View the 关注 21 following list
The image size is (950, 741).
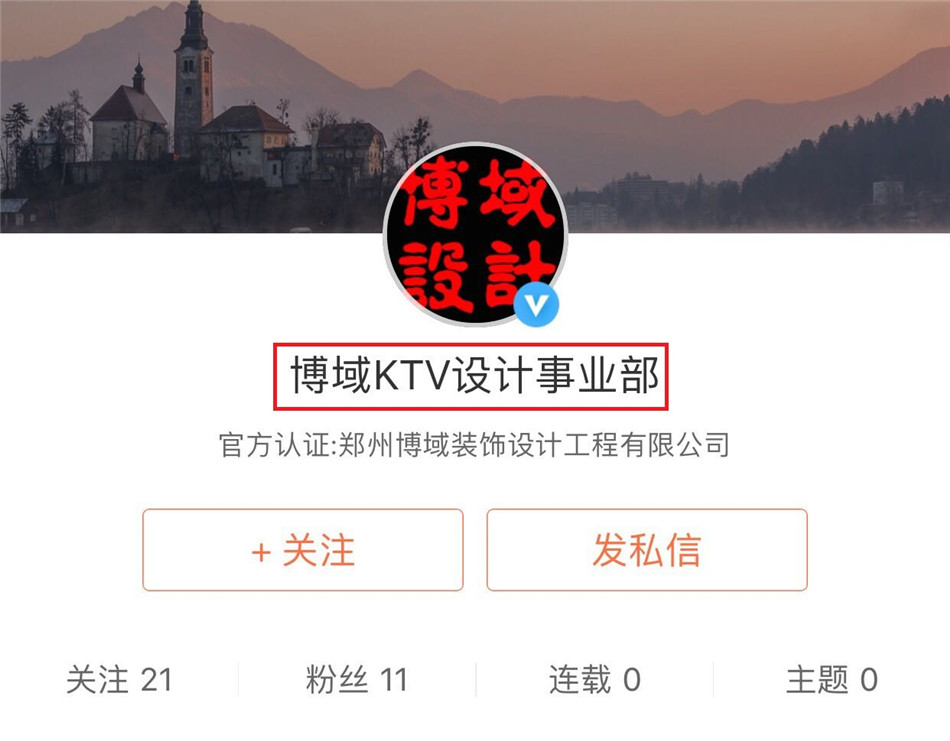click(119, 681)
